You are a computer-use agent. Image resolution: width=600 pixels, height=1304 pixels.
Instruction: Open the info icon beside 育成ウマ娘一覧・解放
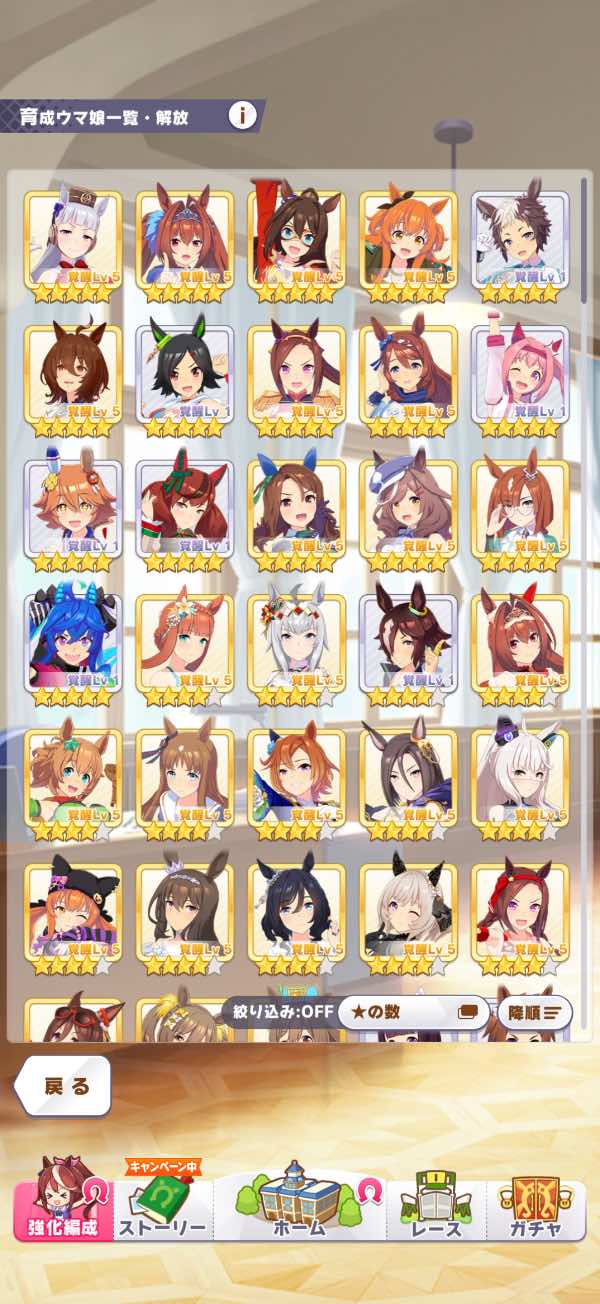pos(242,115)
